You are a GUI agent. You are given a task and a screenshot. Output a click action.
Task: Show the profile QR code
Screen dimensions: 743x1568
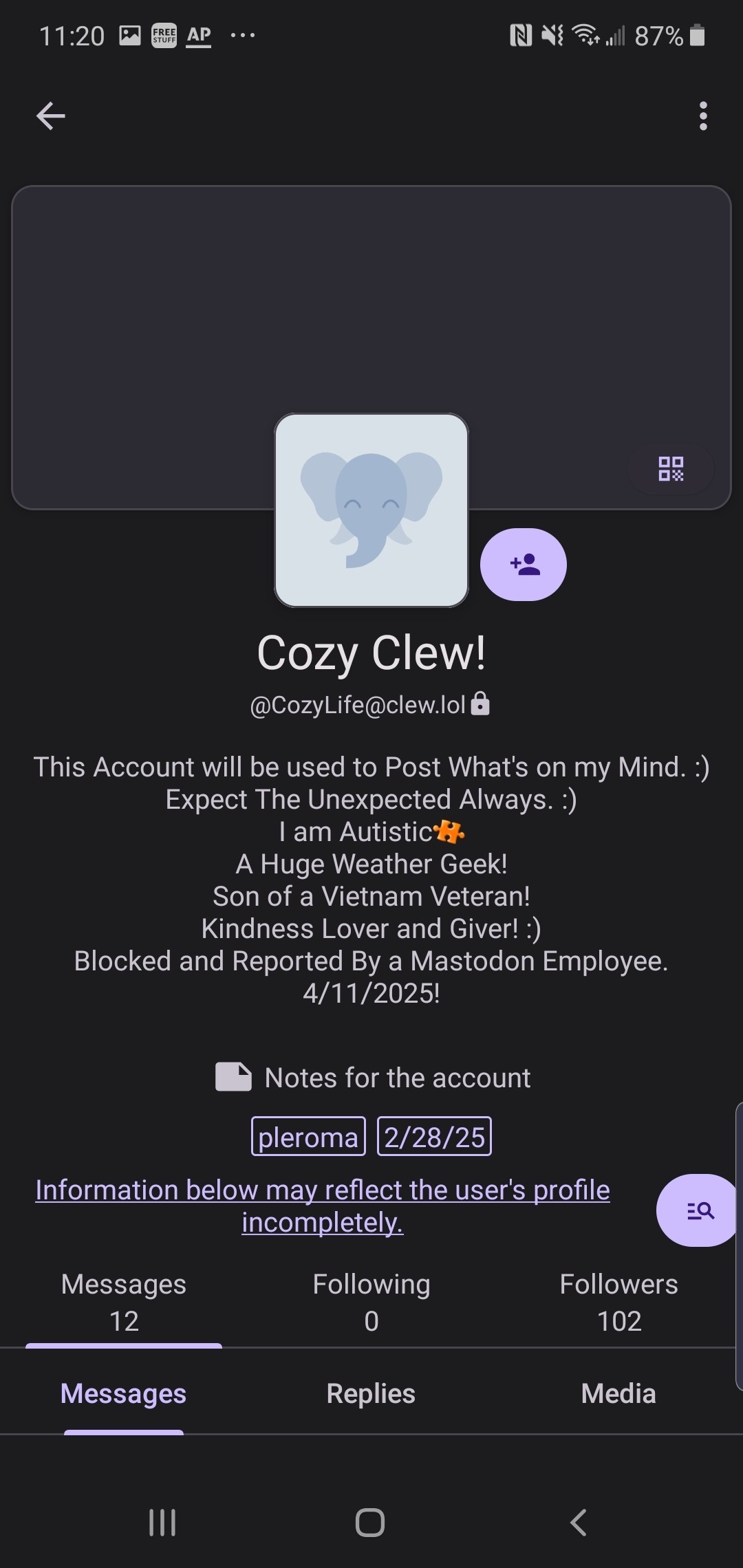click(671, 469)
